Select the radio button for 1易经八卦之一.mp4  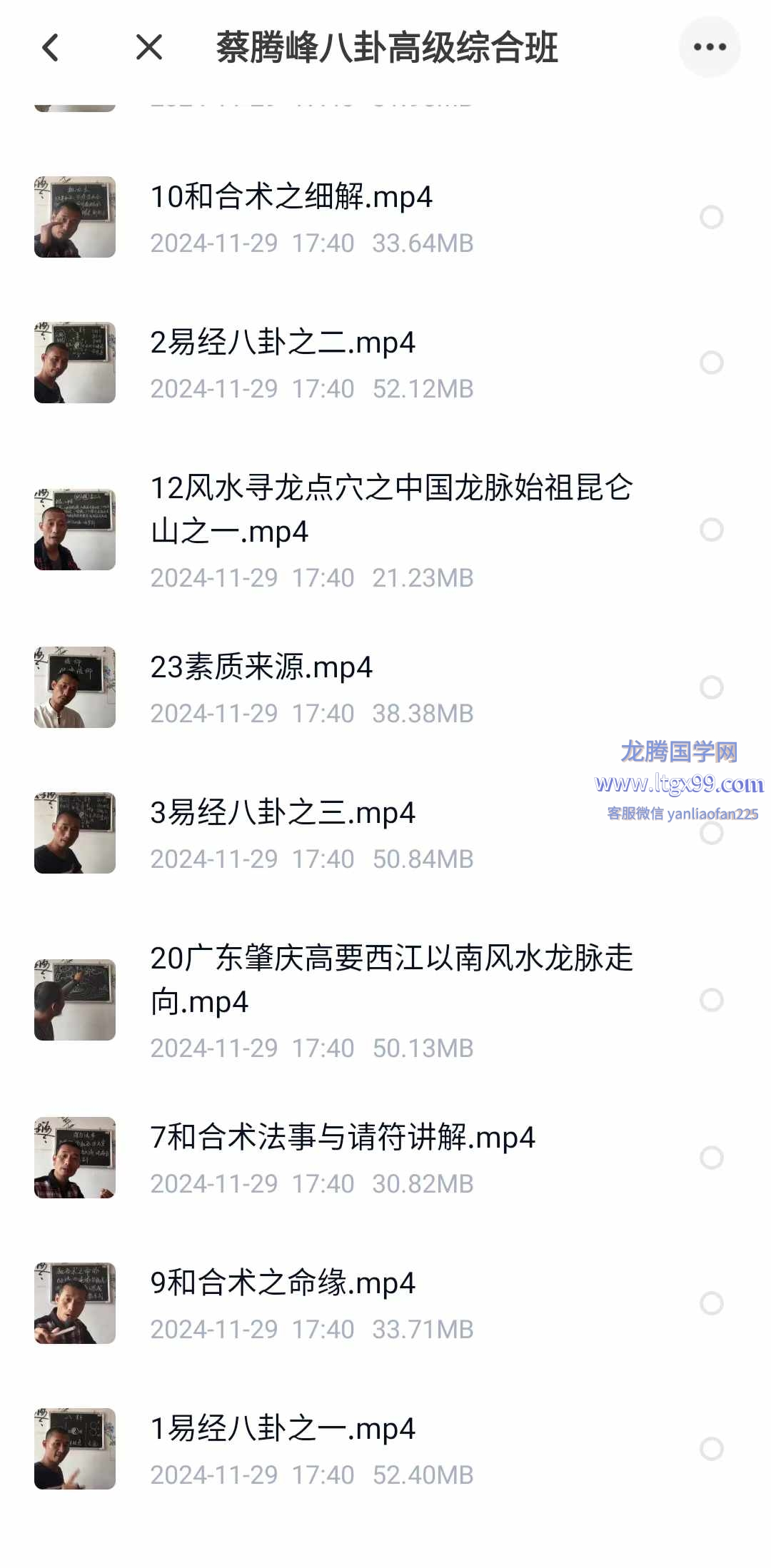click(x=711, y=1449)
